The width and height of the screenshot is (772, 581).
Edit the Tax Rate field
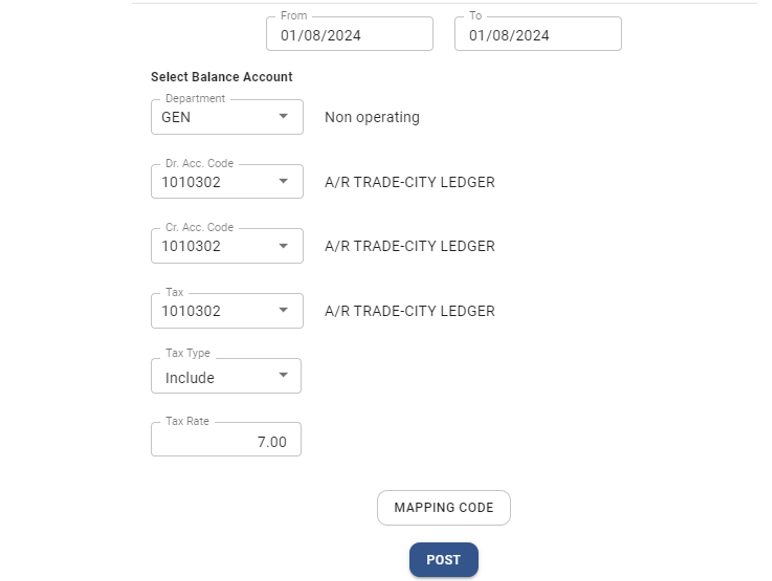(x=226, y=441)
